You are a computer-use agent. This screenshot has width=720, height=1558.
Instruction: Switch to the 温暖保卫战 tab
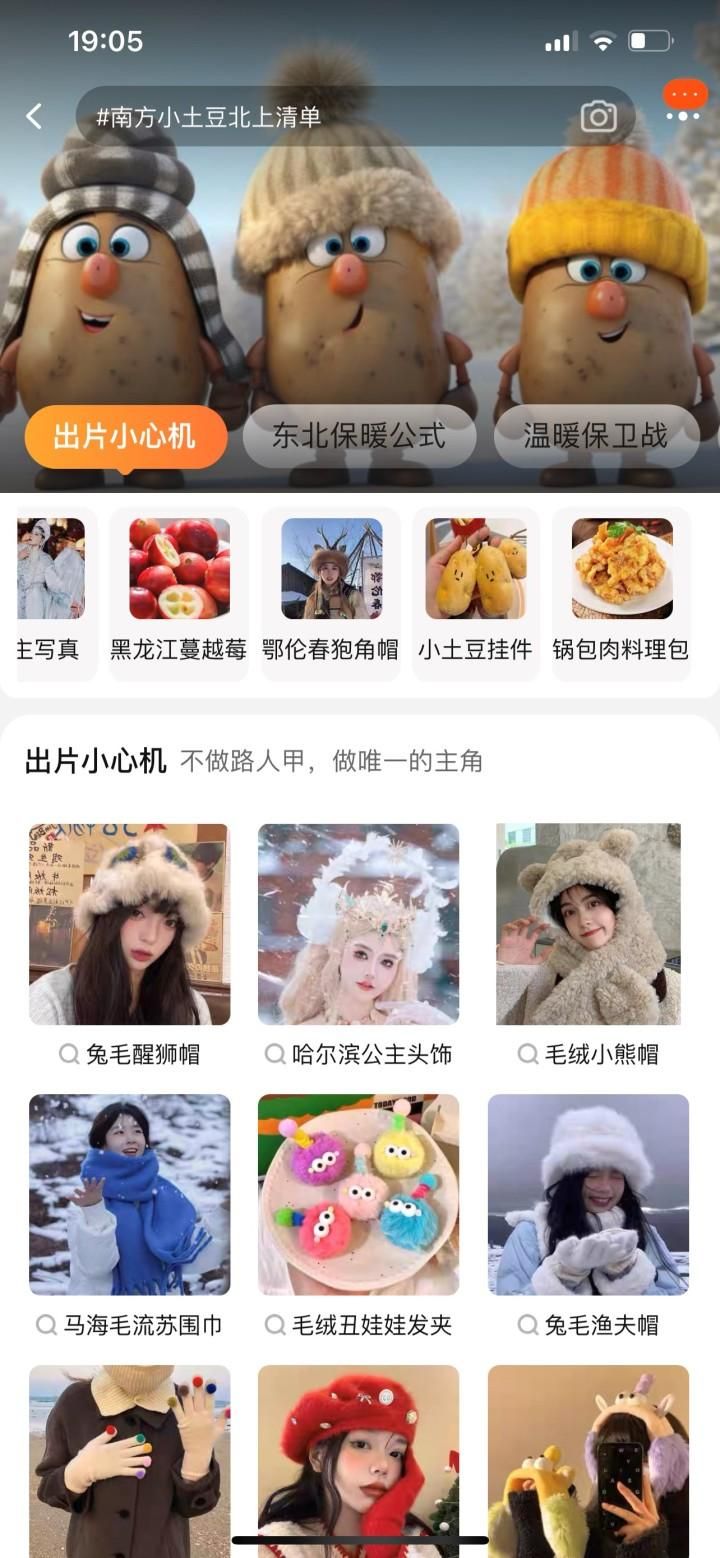point(596,436)
